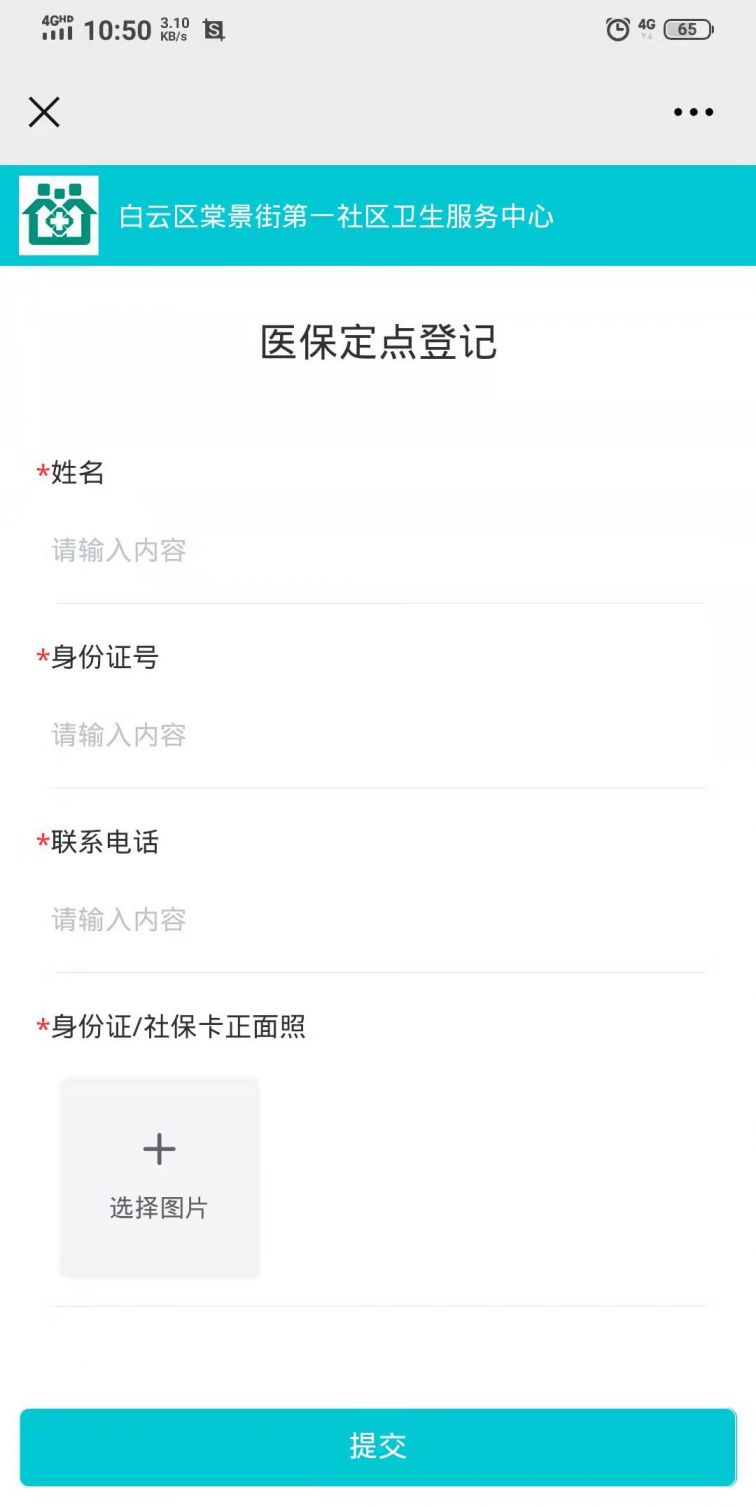Focus the 身份证号 text field
Image resolution: width=756 pixels, height=1507 pixels.
[379, 735]
